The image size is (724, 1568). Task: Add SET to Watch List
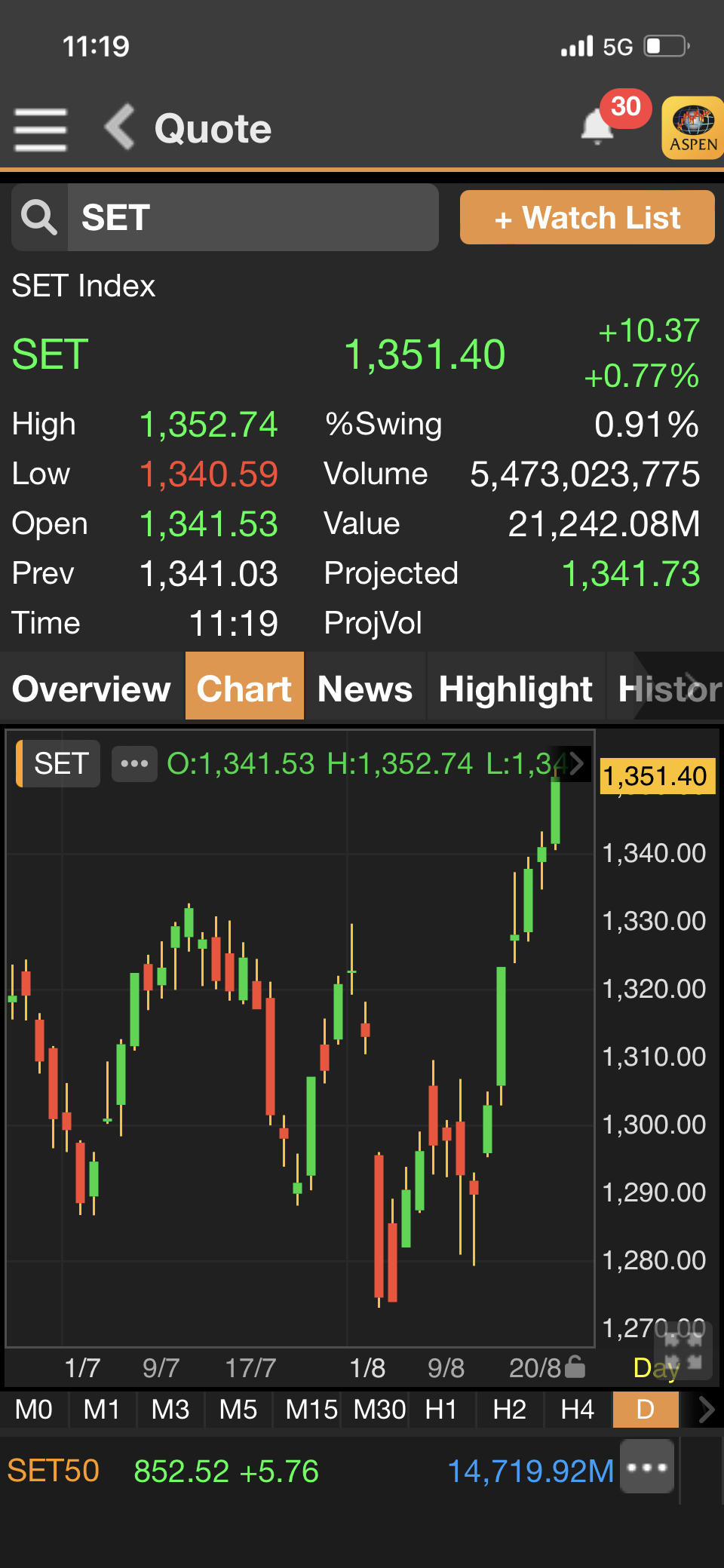(587, 217)
